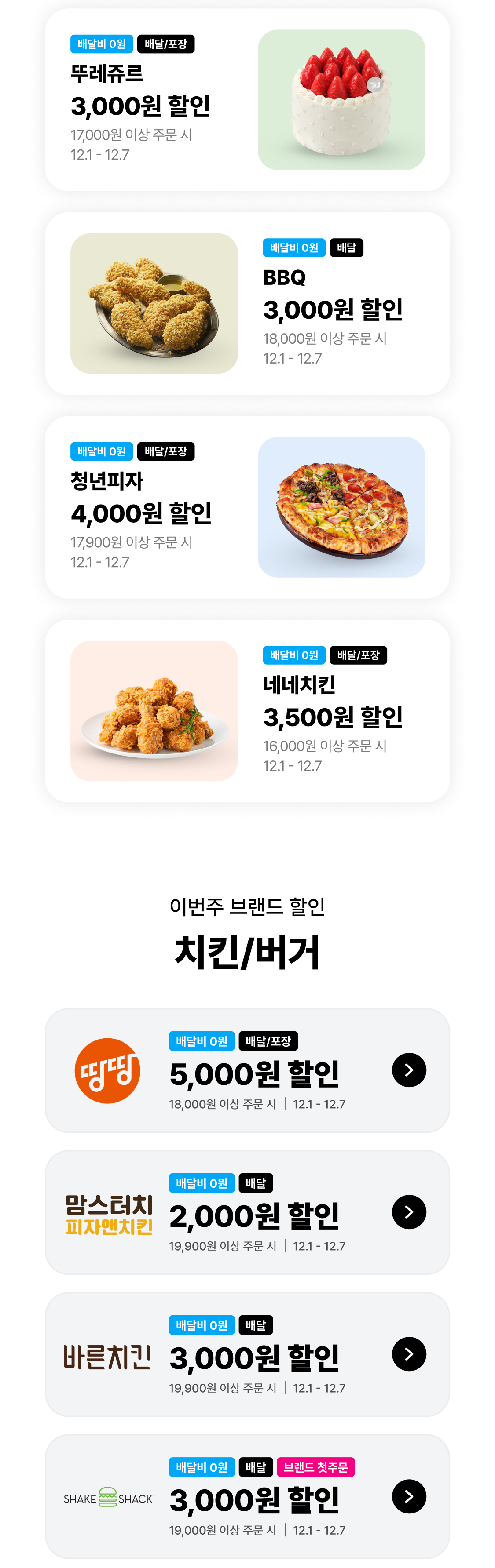Tap the arrow on the 땅땅 5,000원 offer
The width and height of the screenshot is (495, 1568).
click(x=408, y=1070)
